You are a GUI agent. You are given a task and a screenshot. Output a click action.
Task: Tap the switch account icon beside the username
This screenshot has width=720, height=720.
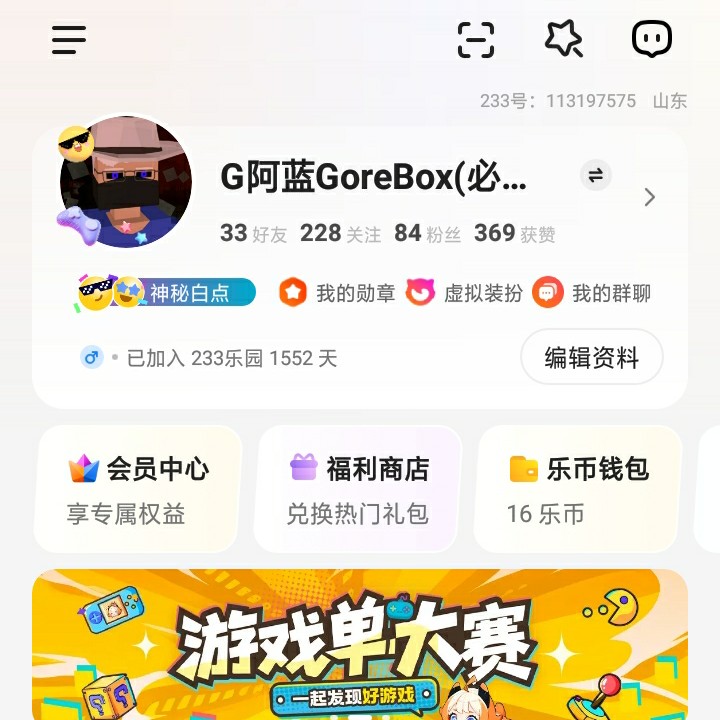(x=596, y=176)
